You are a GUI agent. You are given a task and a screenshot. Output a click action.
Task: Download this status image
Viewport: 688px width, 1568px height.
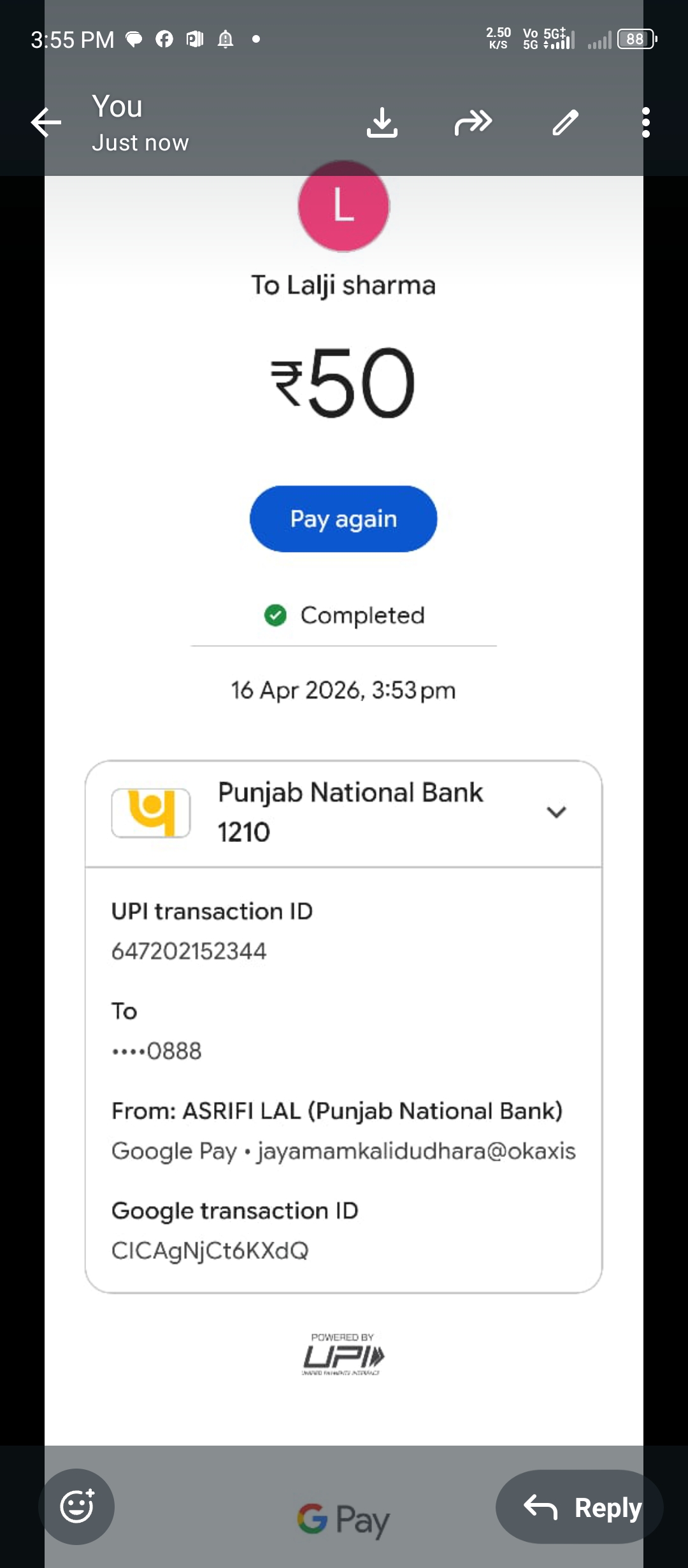point(382,122)
